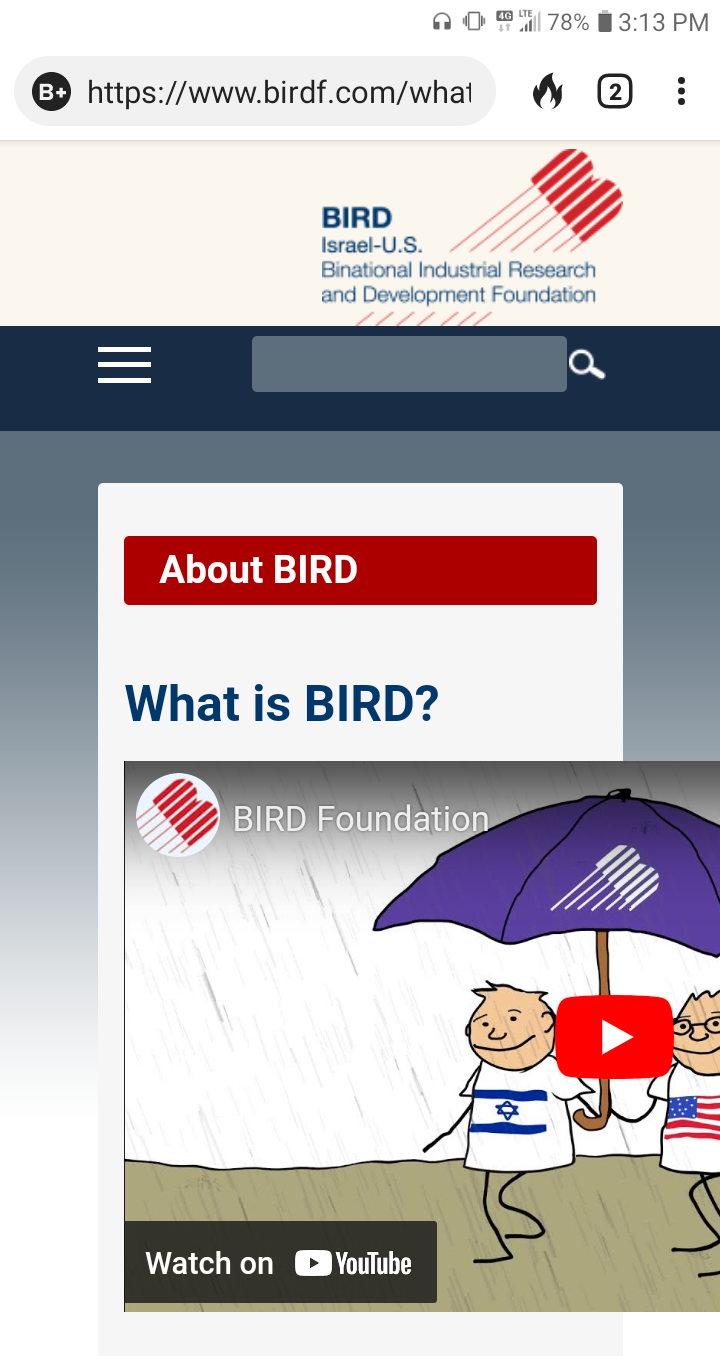Tap Watch on YouTube button
720x1356 pixels.
coord(280,1262)
